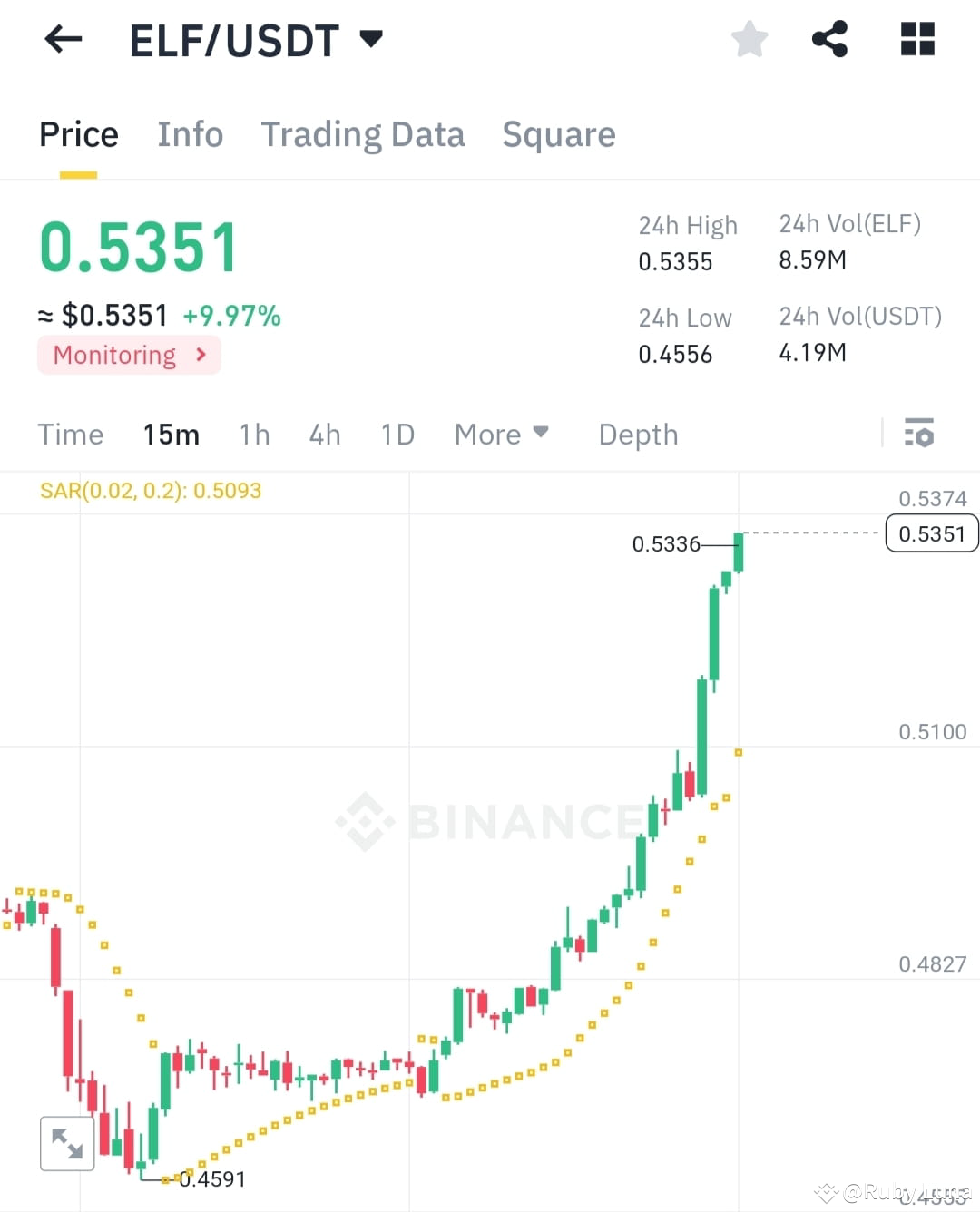Open the grid layout icon top right

(916, 38)
